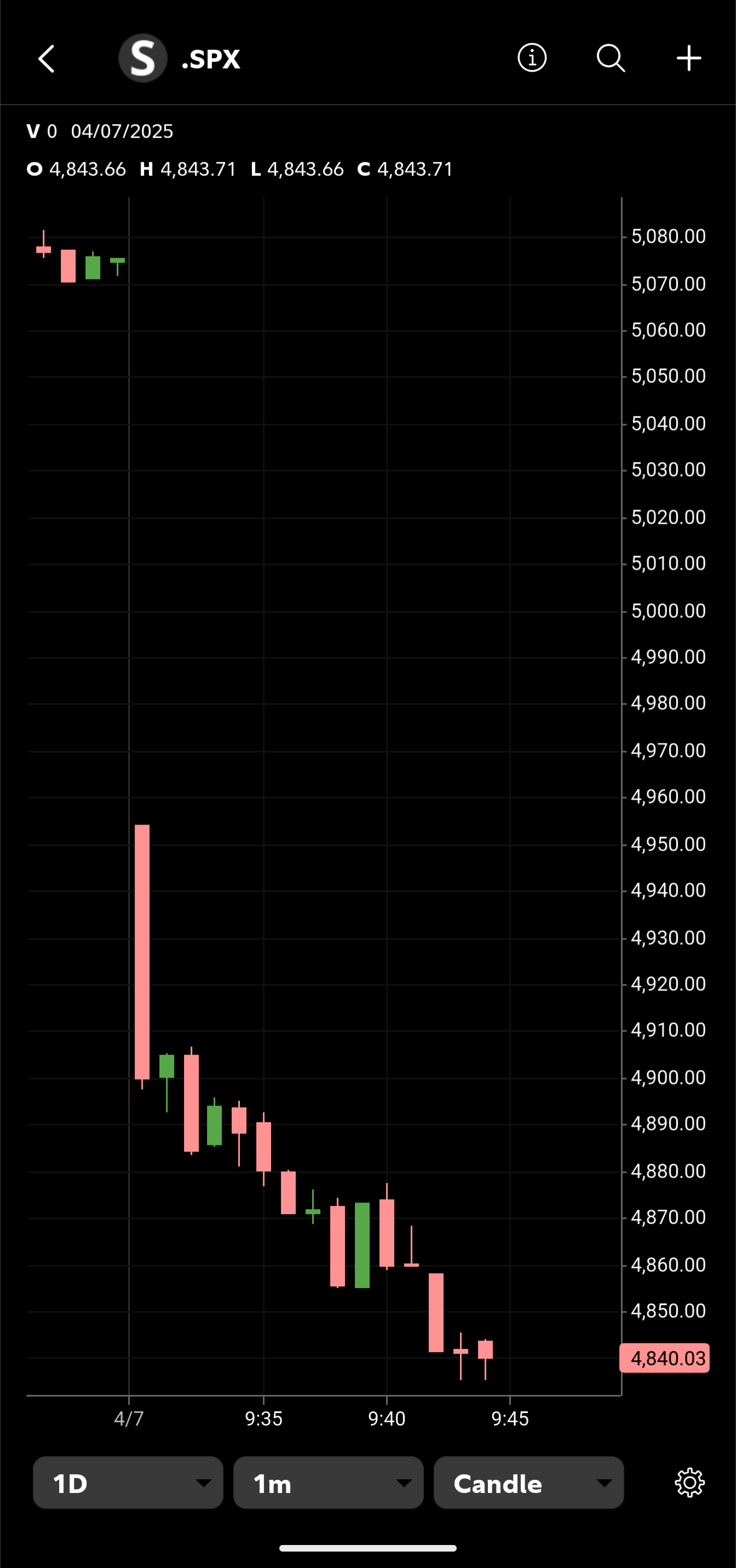Viewport: 736px width, 1568px height.
Task: Open symbol search magnifier
Action: (611, 59)
